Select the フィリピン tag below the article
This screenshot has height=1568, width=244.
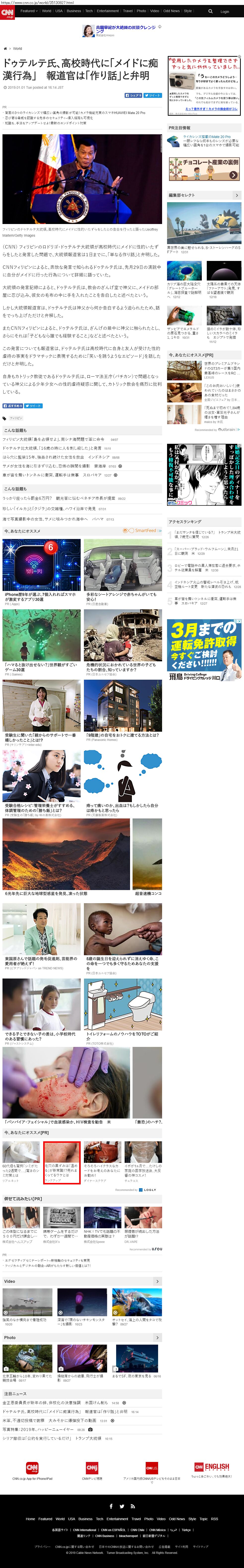[x=16, y=418]
